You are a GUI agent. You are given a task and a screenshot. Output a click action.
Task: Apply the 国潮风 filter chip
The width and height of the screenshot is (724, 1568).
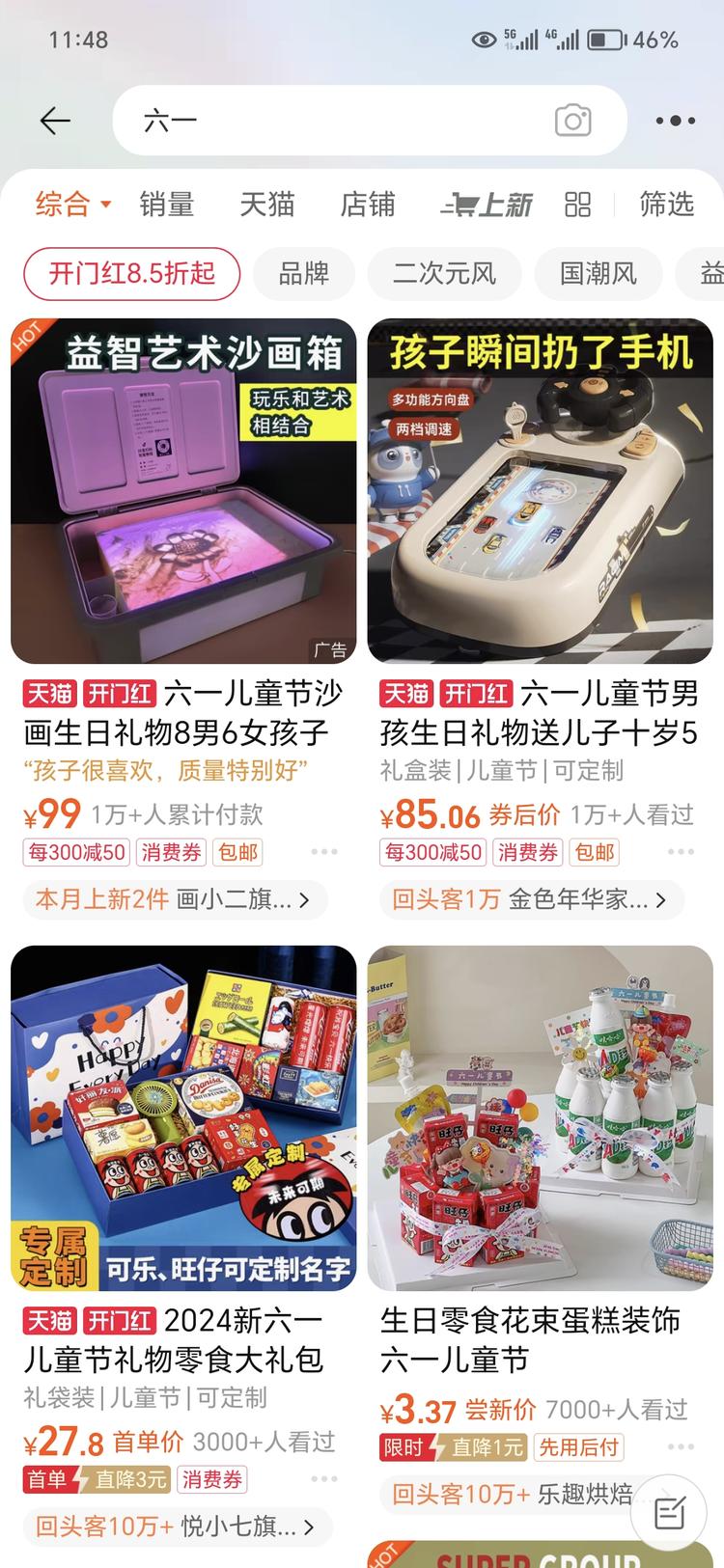point(599,273)
